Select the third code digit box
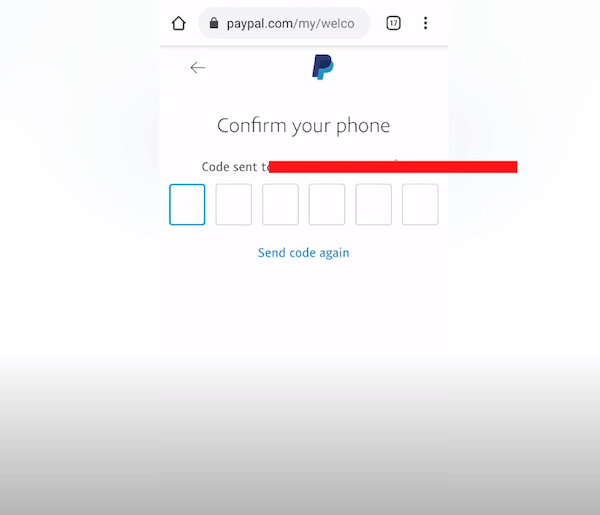The height and width of the screenshot is (515, 600). (280, 204)
